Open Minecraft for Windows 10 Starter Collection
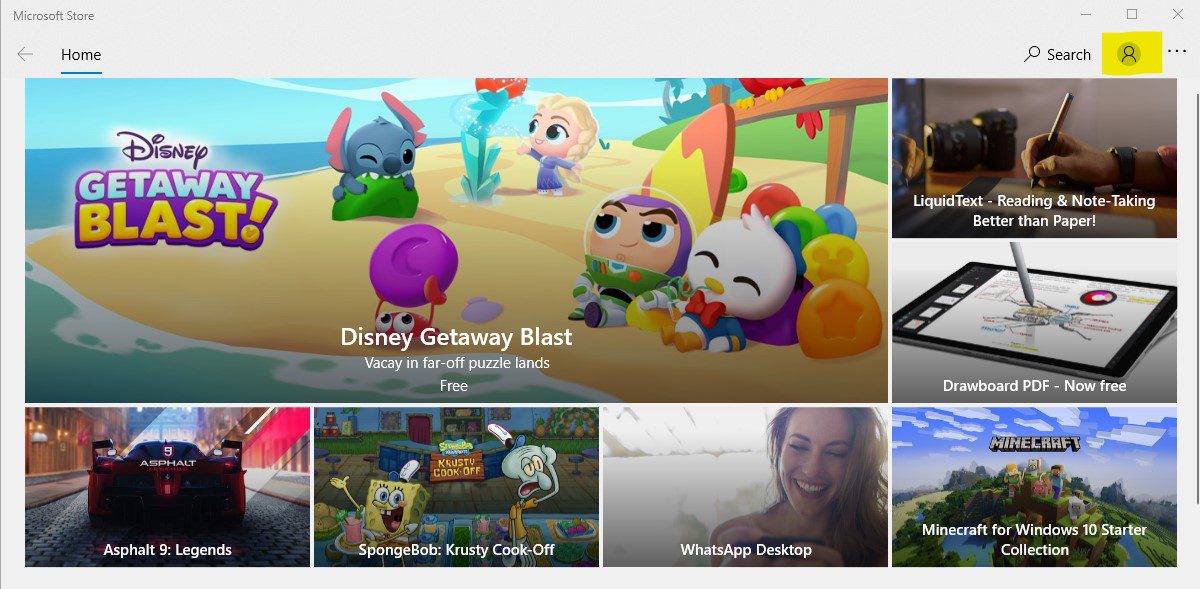The image size is (1200, 589). pyautogui.click(x=1034, y=487)
